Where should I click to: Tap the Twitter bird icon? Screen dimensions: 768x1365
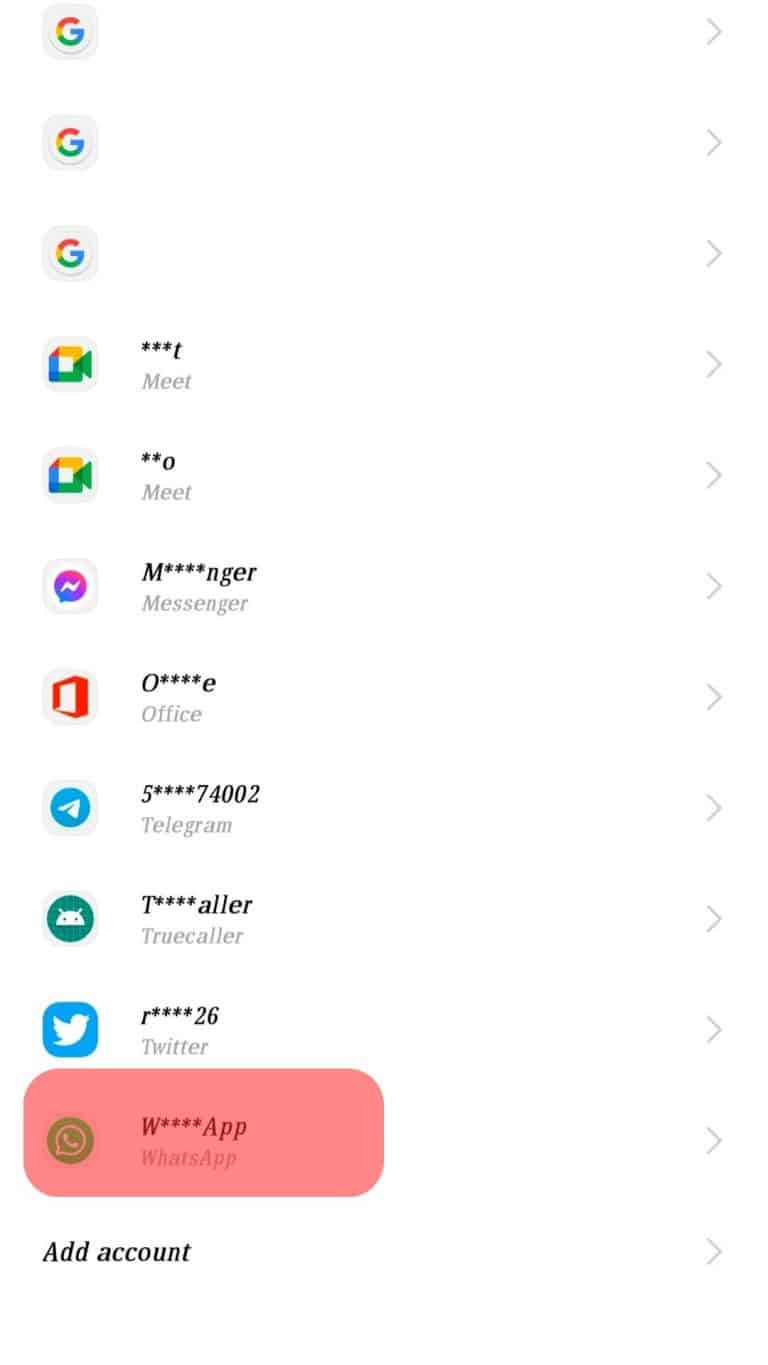[x=69, y=1029]
